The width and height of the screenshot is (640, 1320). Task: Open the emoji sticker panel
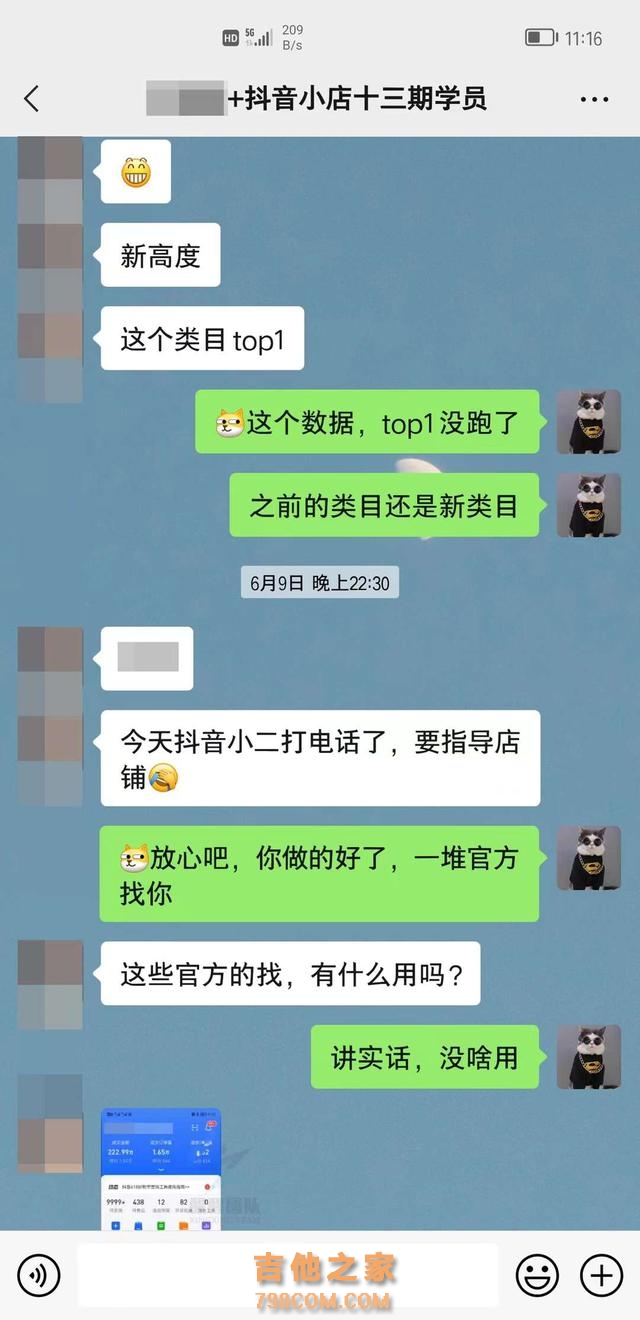pyautogui.click(x=537, y=1275)
